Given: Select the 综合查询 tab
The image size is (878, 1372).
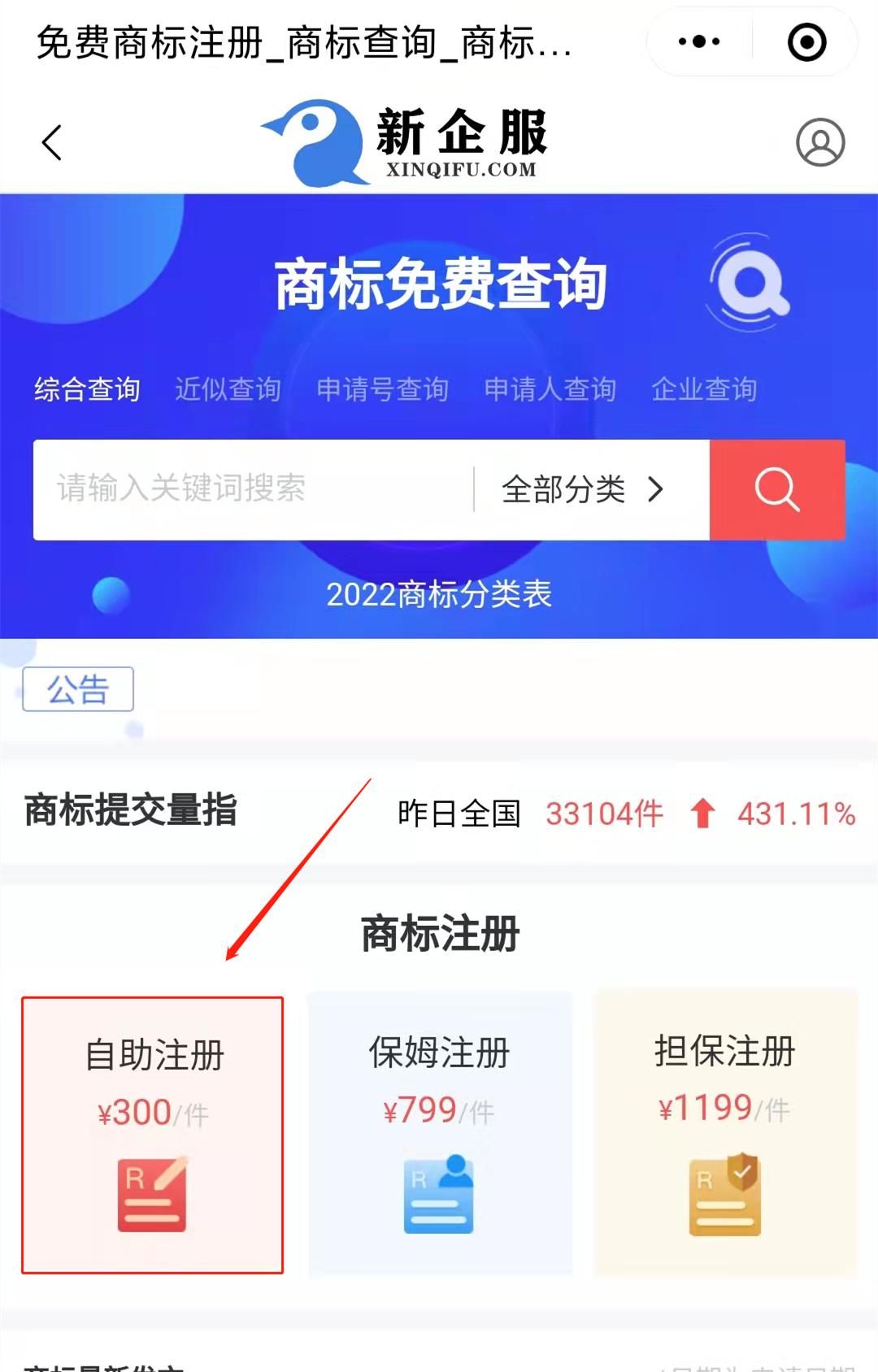Looking at the screenshot, I should point(87,389).
